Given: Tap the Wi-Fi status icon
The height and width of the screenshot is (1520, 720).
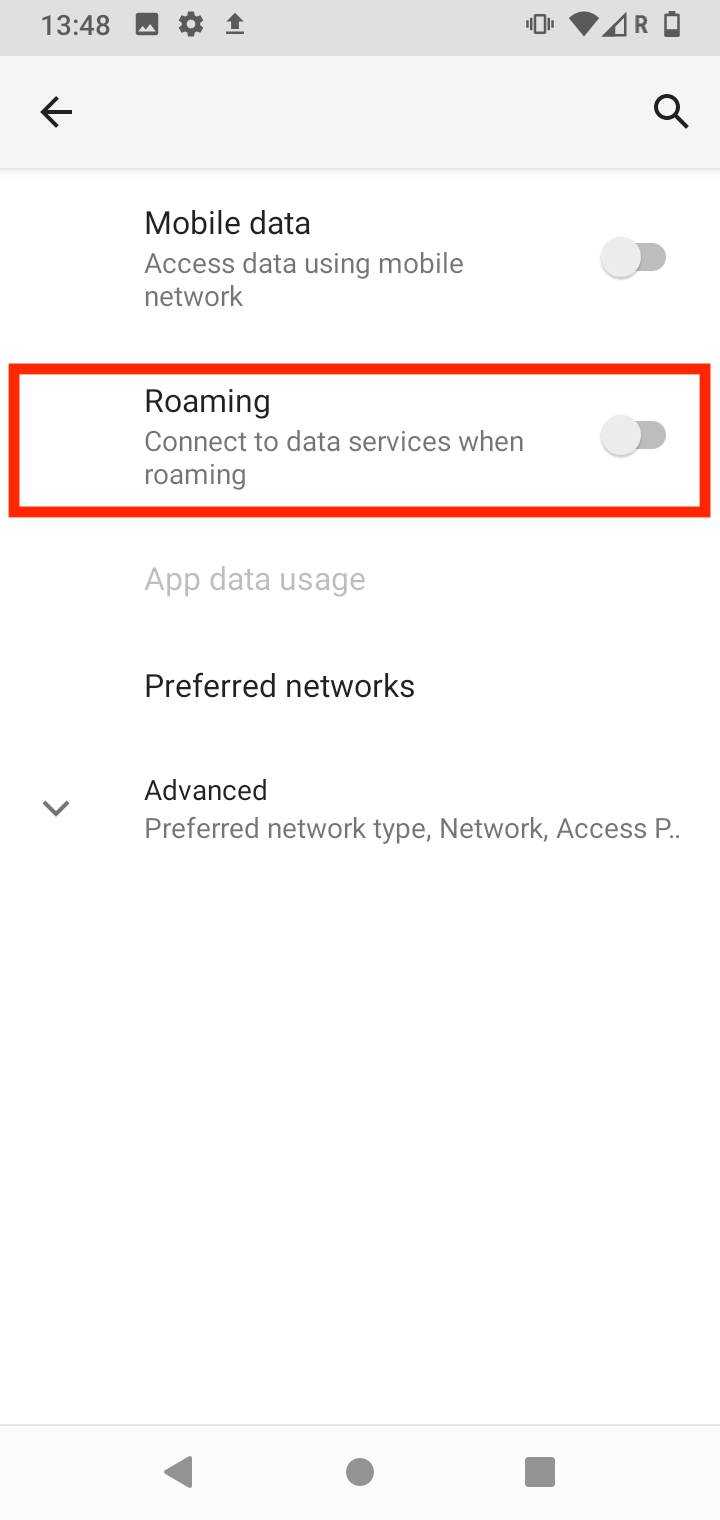Looking at the screenshot, I should [x=583, y=25].
